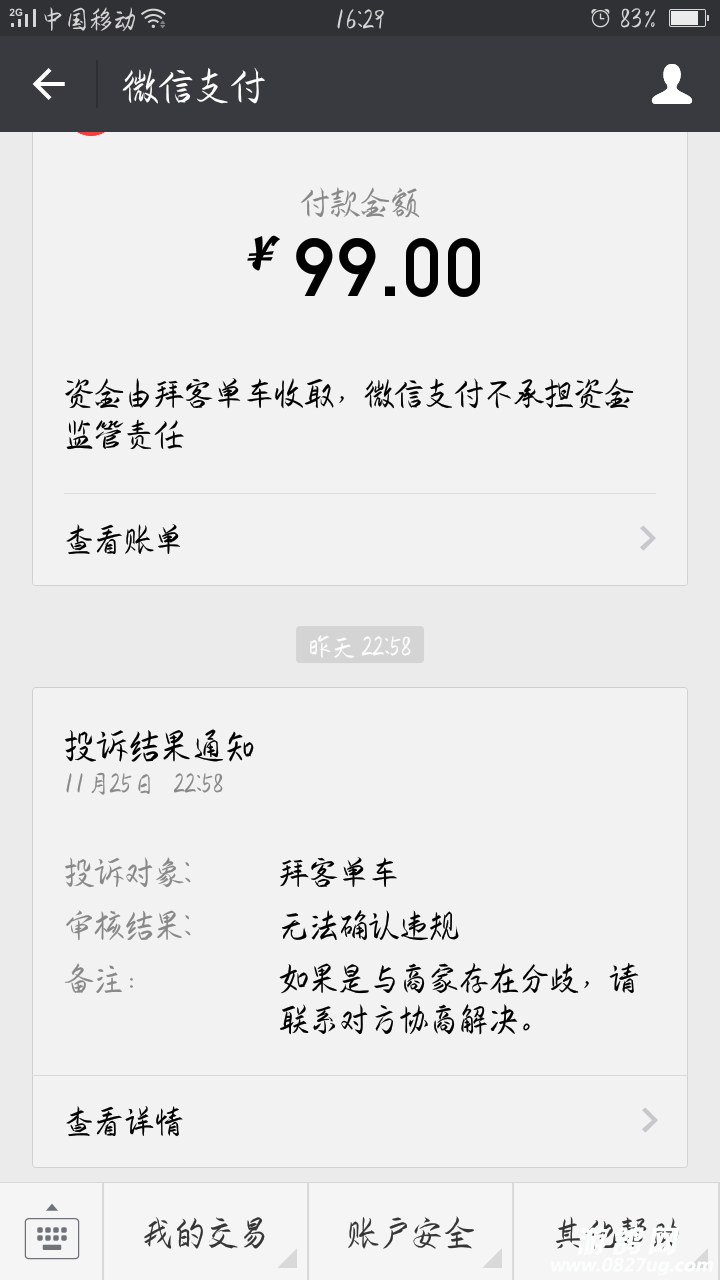Viewport: 720px width, 1280px height.
Task: Open 查看账单 for the ¥99.00 payment
Action: point(360,540)
